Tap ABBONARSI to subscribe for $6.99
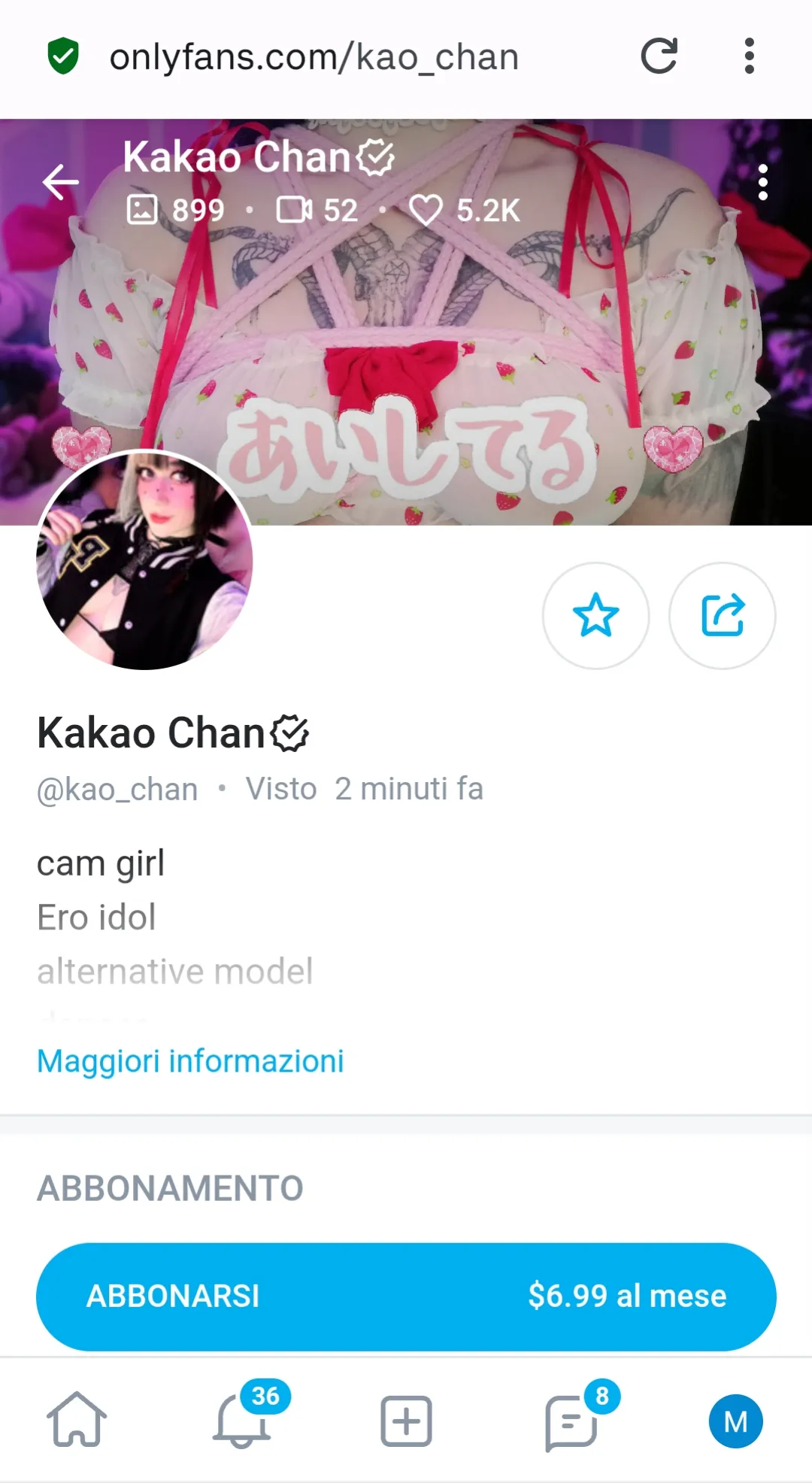The image size is (812, 1483). click(406, 1296)
